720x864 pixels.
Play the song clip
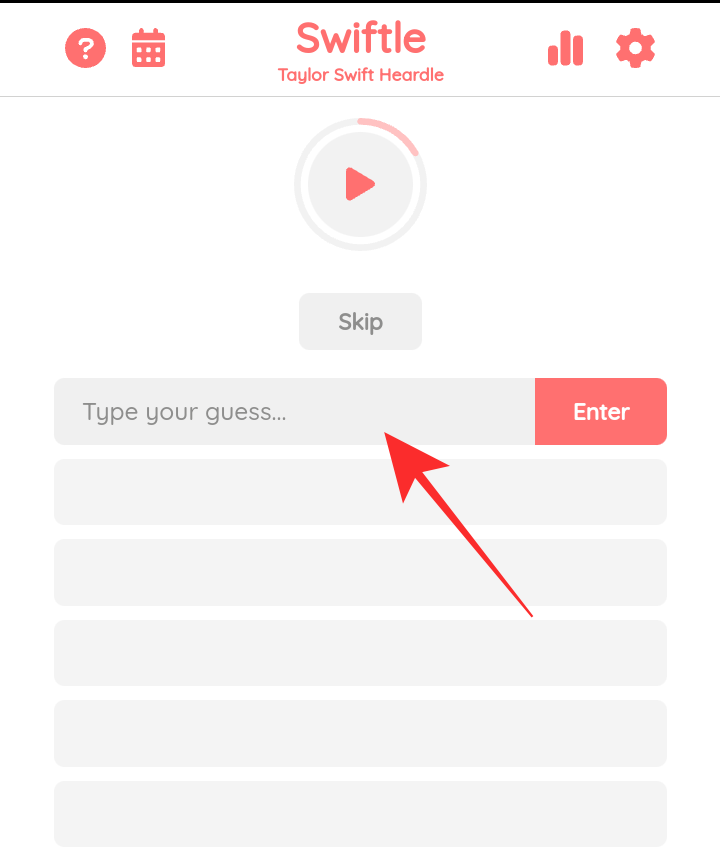click(360, 184)
